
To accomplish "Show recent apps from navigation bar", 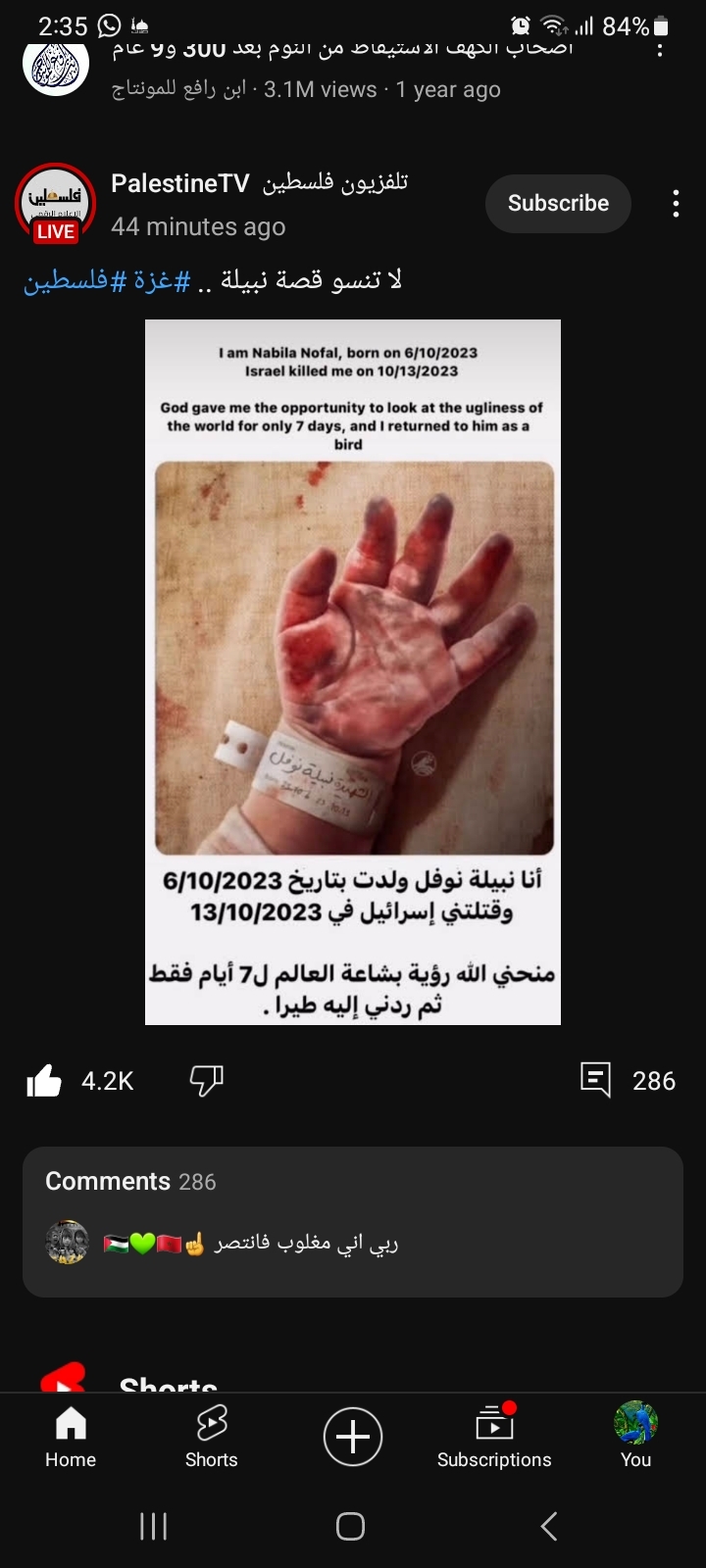I will click(x=154, y=1526).
